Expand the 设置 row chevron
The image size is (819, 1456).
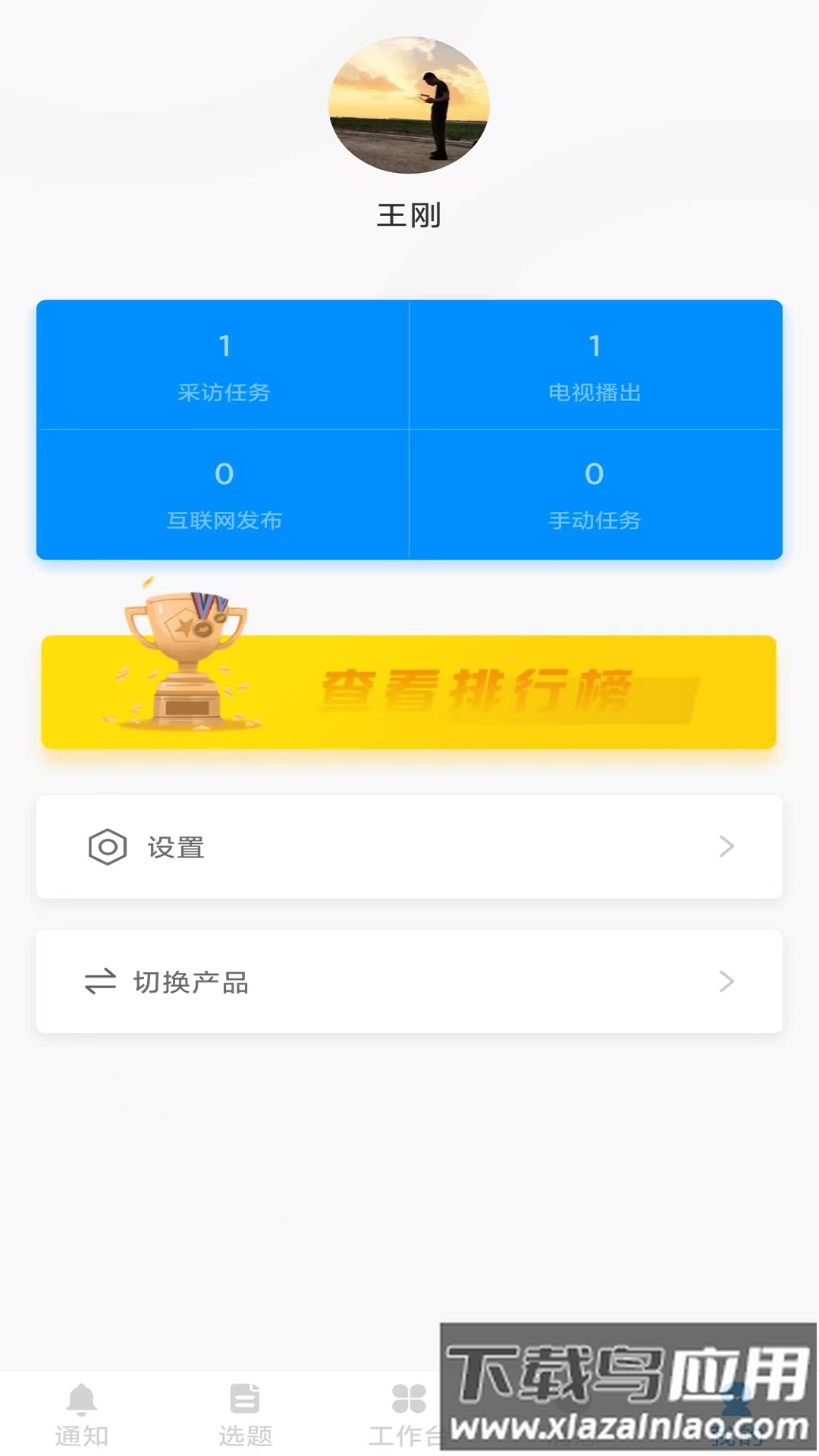point(727,847)
